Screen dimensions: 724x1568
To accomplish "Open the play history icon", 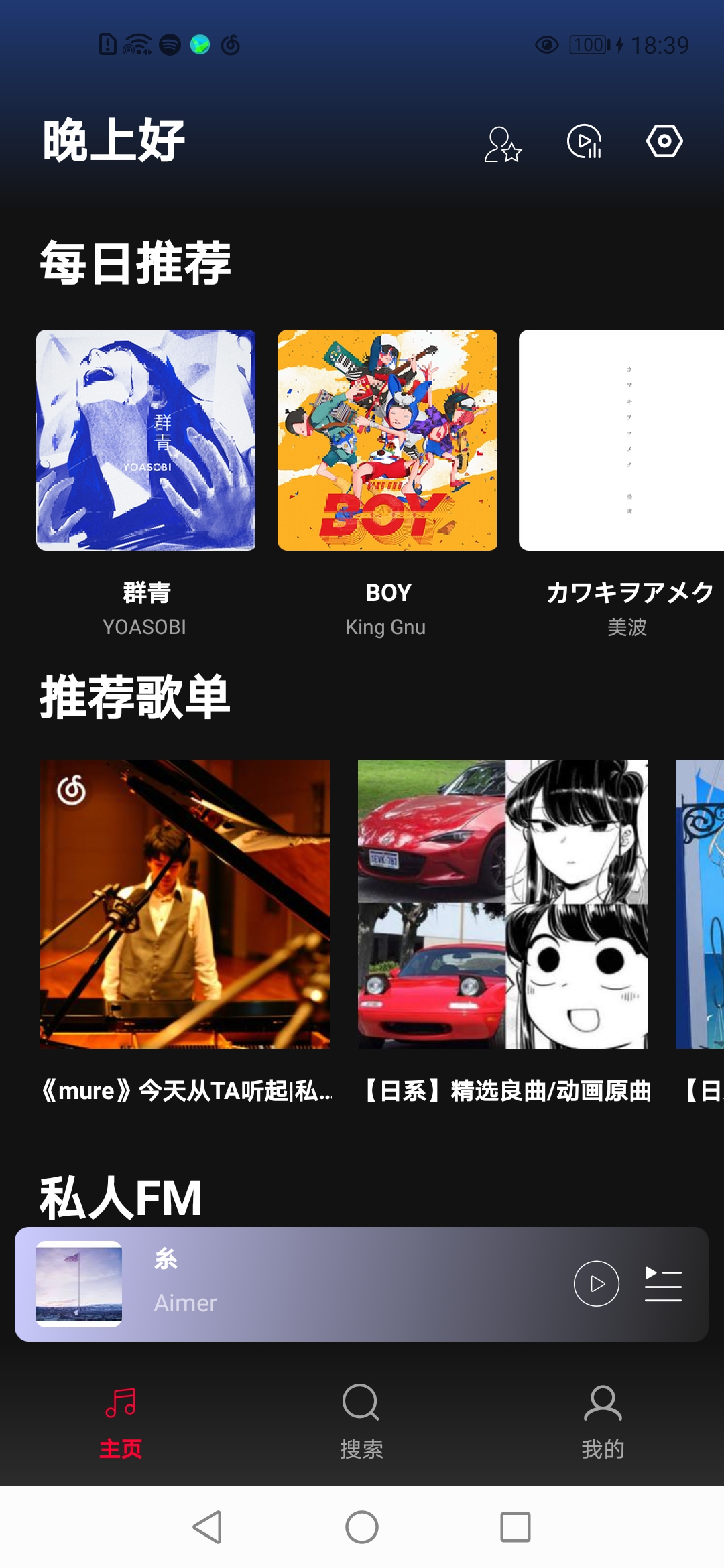I will (585, 141).
